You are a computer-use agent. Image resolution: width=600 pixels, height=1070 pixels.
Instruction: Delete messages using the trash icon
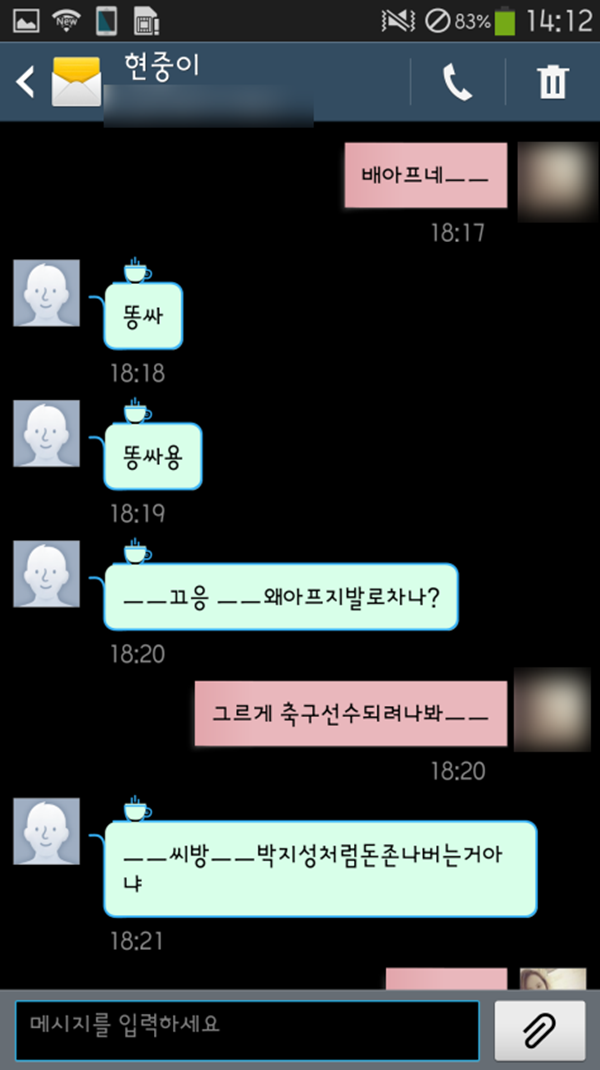pos(552,83)
